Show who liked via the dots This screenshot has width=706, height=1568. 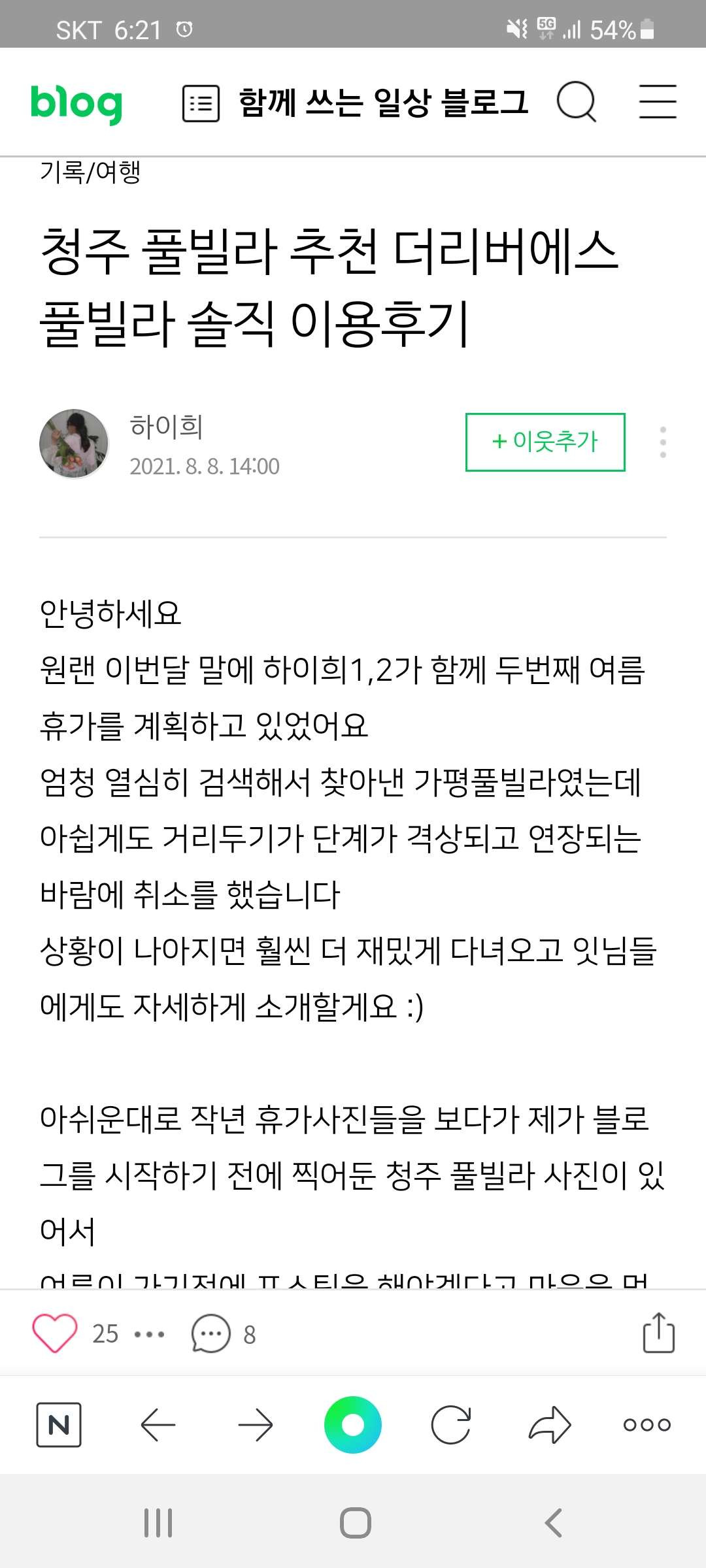[x=149, y=1334]
